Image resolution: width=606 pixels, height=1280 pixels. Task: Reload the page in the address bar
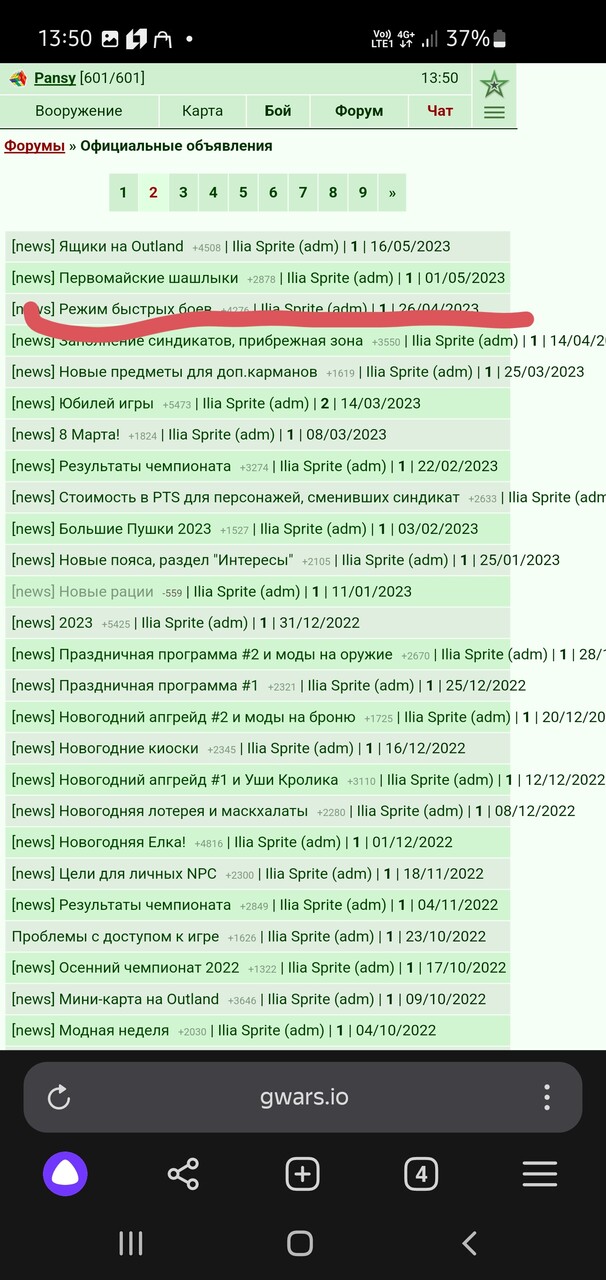59,1097
